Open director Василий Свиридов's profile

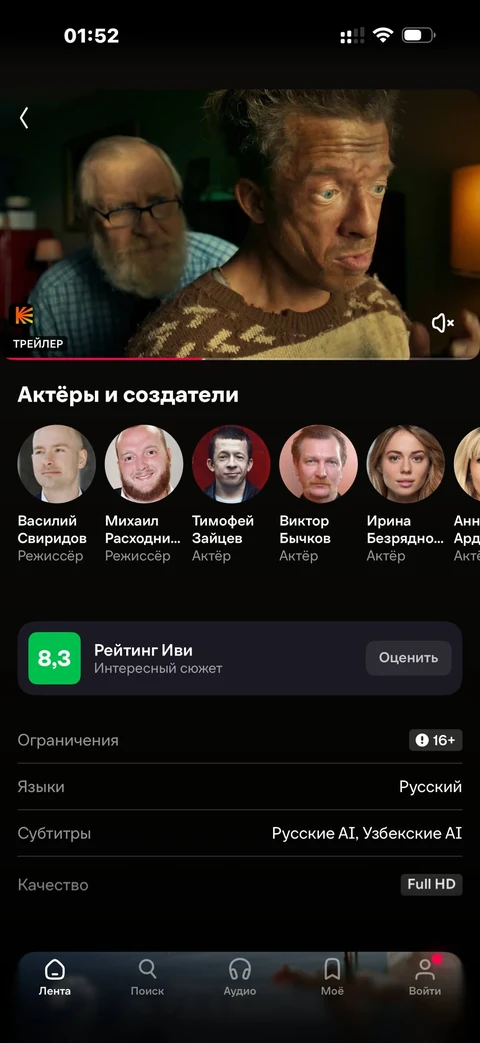[x=57, y=494]
